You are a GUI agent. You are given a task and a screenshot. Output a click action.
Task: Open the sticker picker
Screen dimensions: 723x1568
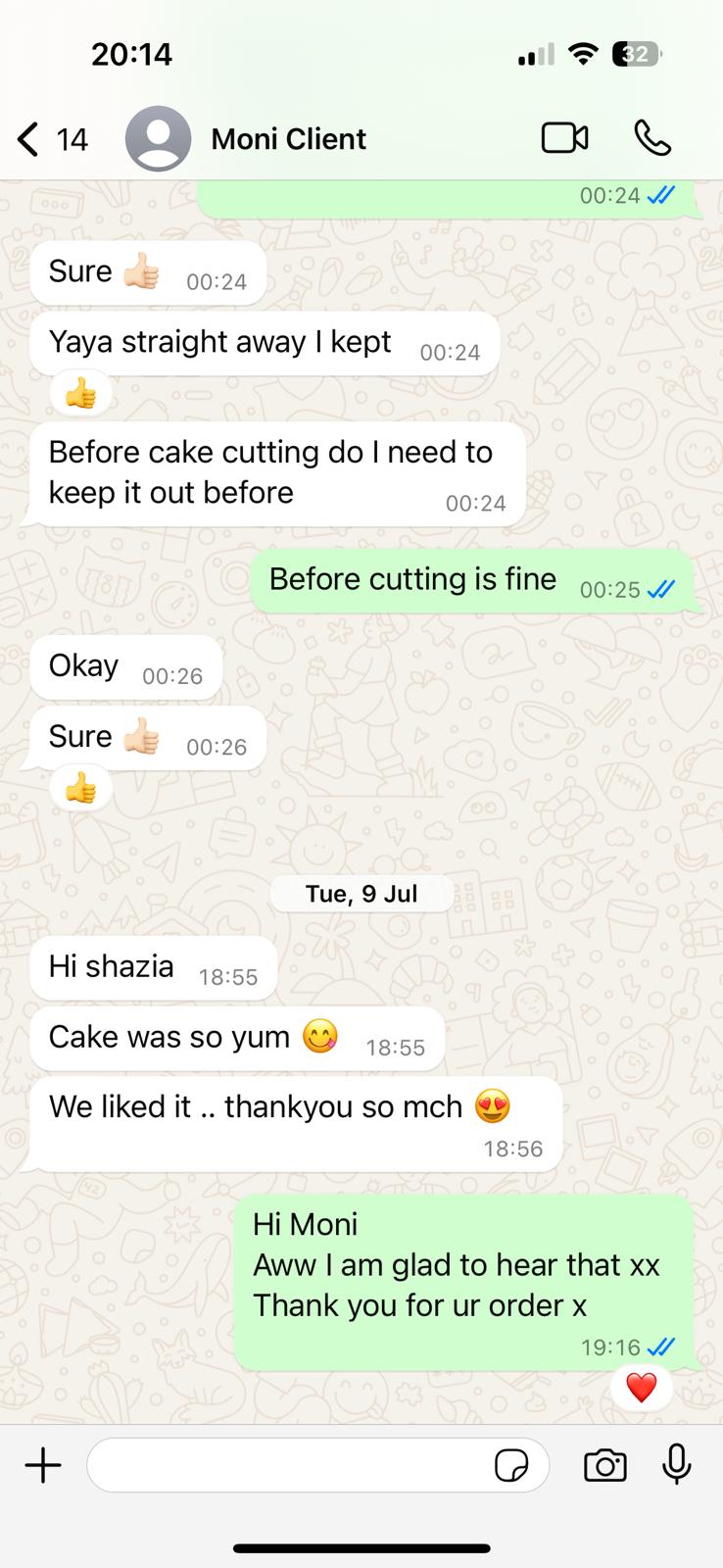[x=511, y=1466]
